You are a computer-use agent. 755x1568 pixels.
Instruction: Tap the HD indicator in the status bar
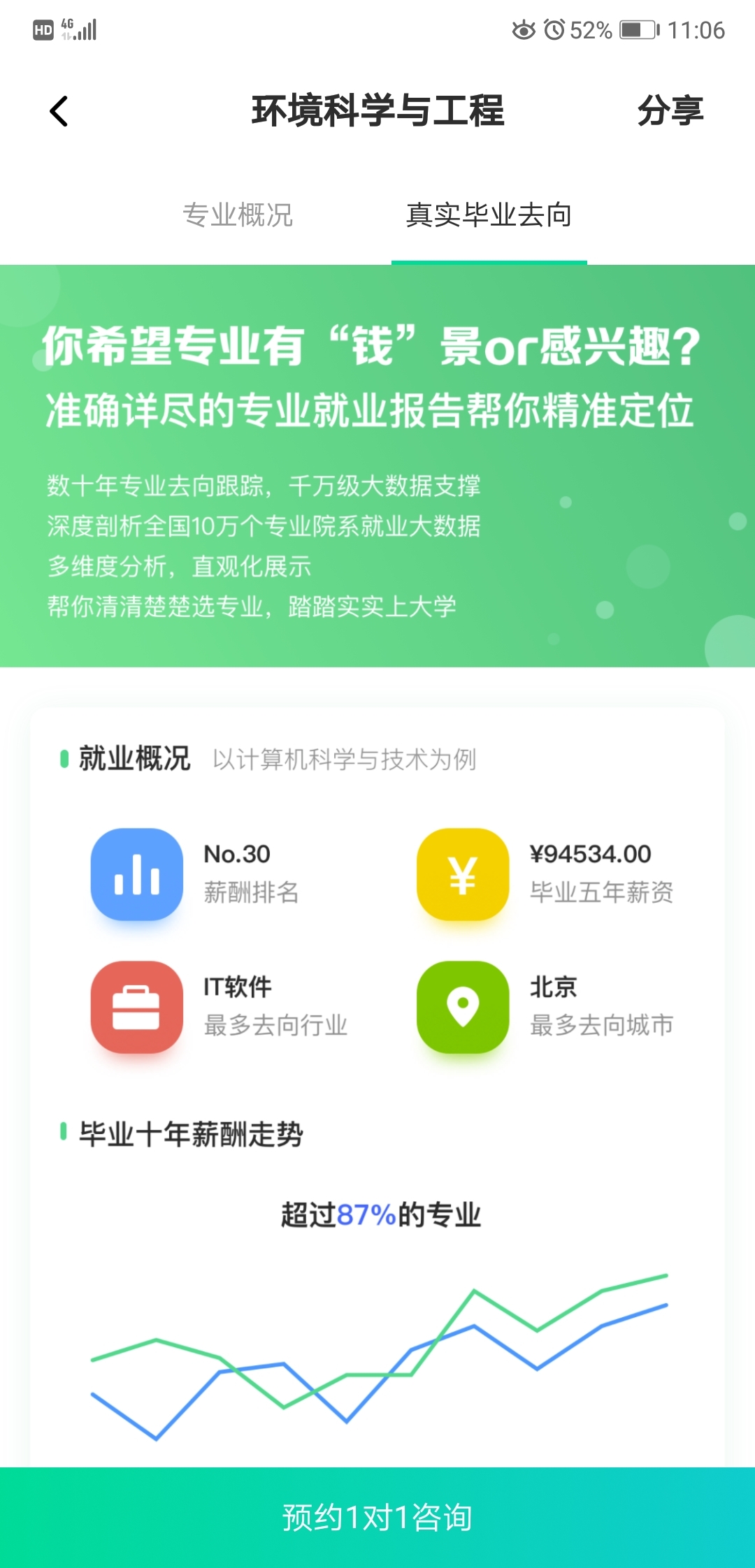(43, 29)
